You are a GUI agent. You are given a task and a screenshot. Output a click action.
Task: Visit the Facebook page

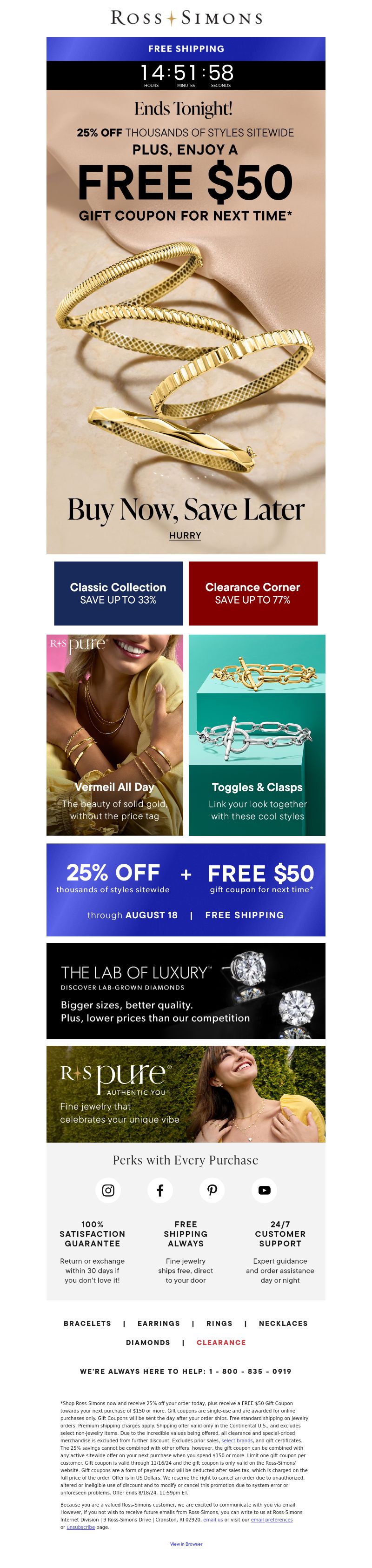pos(160,1190)
